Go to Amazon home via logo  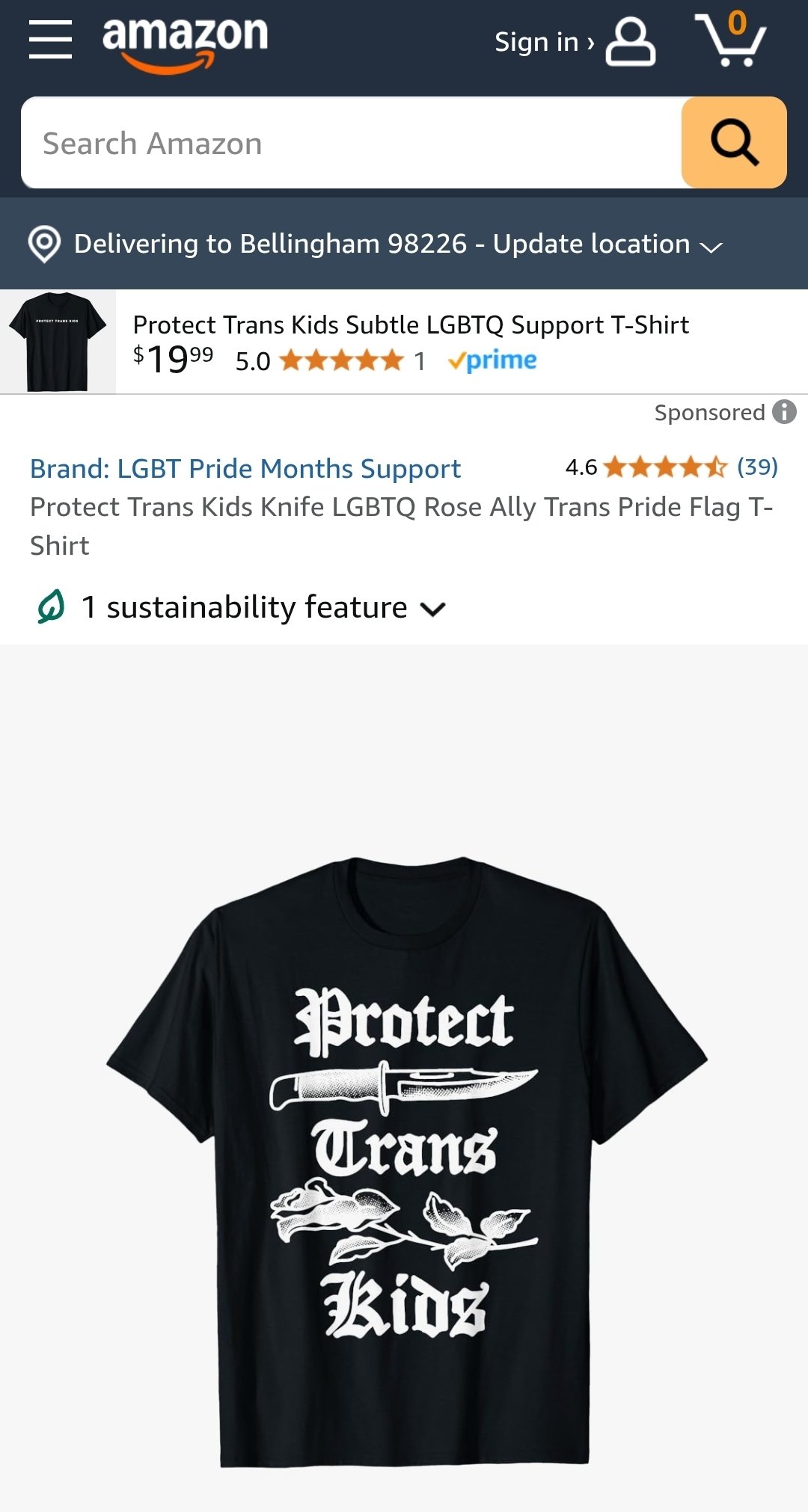(x=185, y=43)
